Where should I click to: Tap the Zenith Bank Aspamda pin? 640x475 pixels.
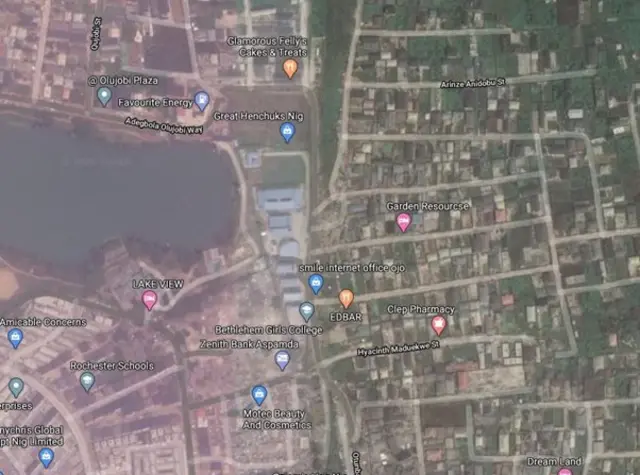coord(282,359)
